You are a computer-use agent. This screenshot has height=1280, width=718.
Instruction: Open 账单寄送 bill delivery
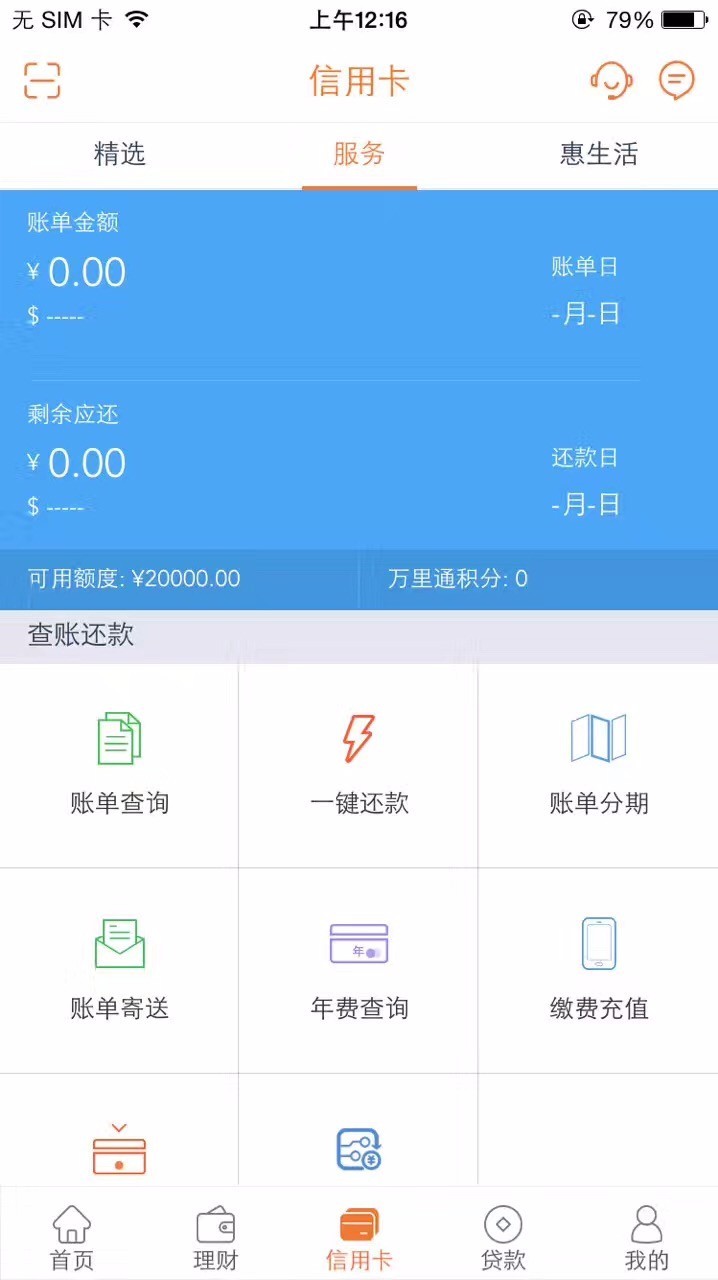point(120,971)
